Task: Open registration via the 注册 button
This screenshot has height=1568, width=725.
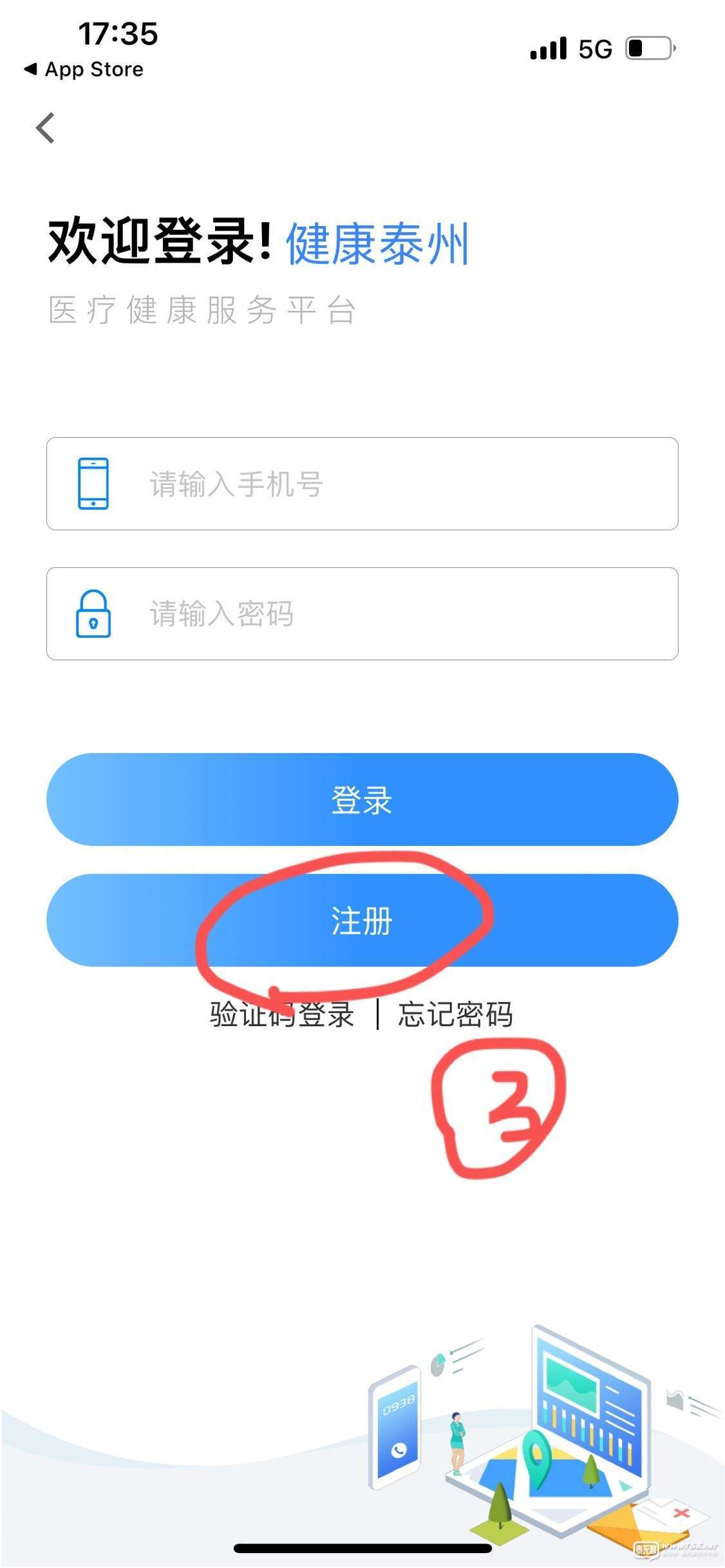Action: click(362, 920)
